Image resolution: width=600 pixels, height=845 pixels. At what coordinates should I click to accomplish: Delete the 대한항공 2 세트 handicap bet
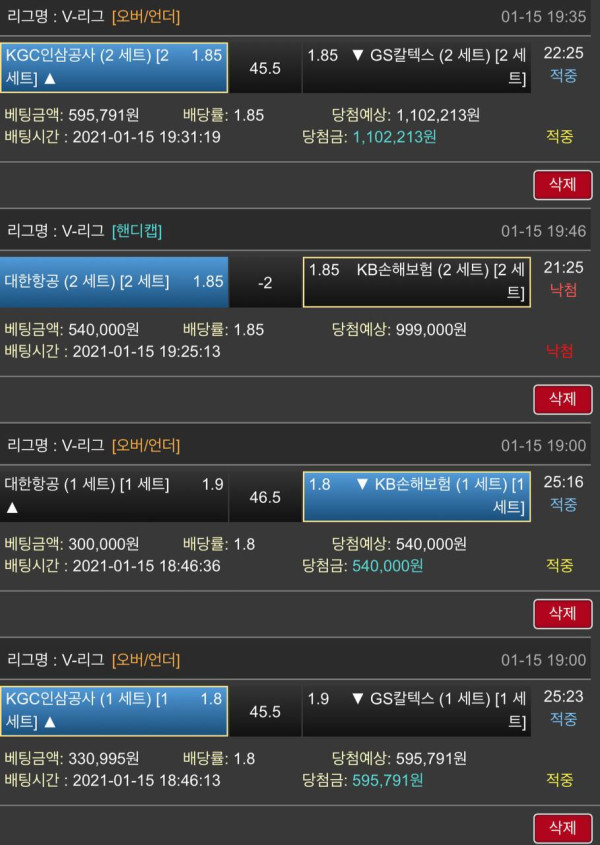pyautogui.click(x=563, y=398)
